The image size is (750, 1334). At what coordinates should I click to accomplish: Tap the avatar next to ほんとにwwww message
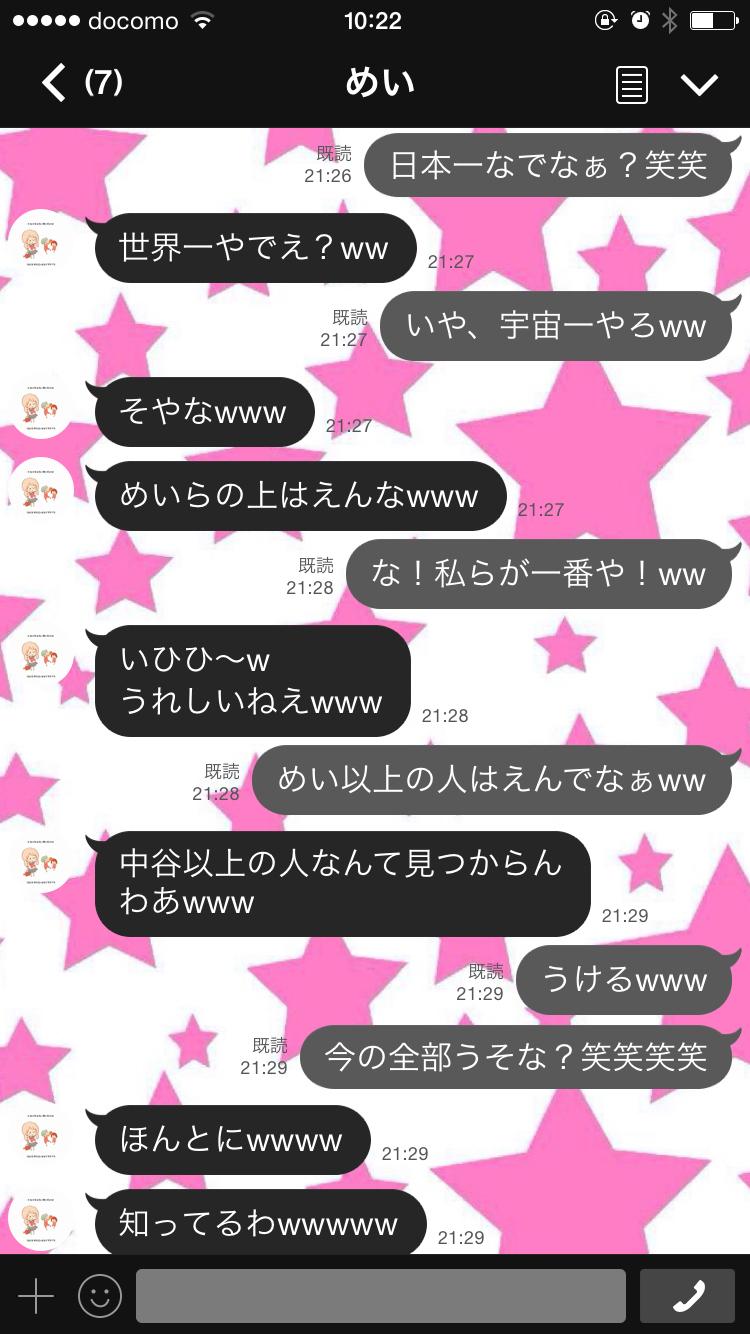point(40,1137)
